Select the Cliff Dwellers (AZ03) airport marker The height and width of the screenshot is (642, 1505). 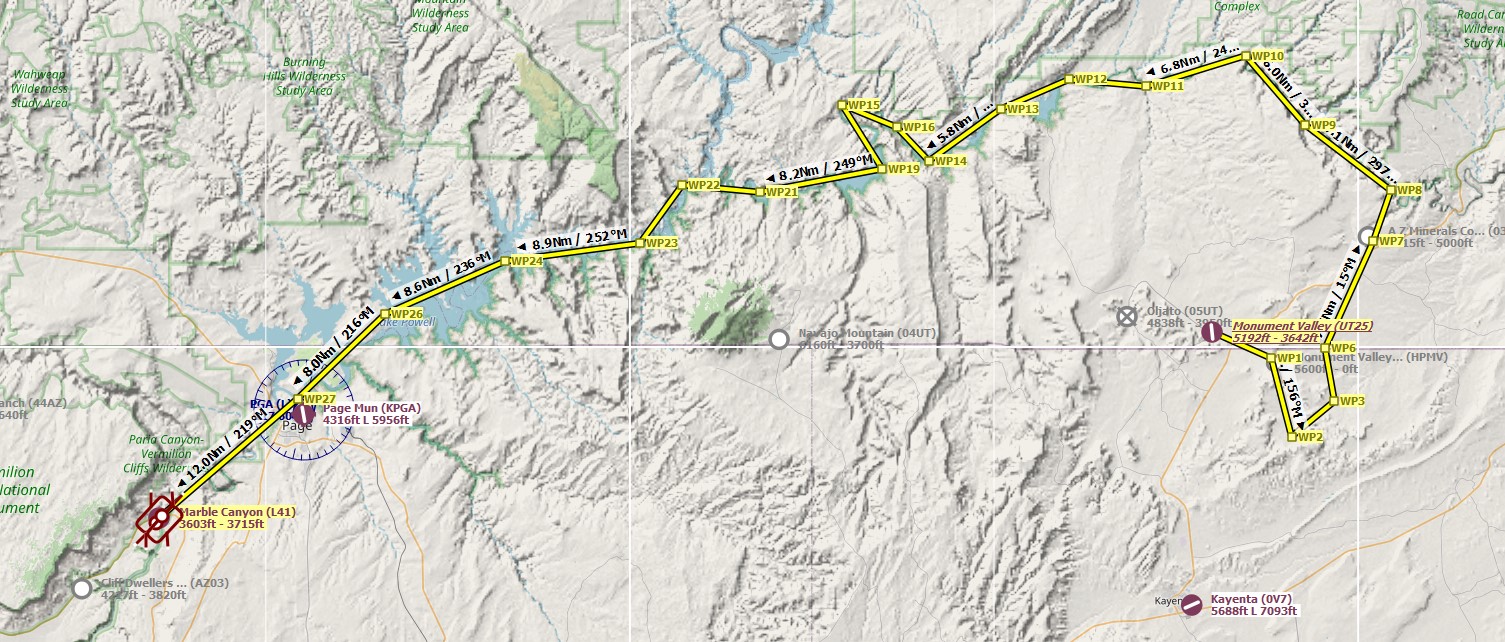coord(82,588)
